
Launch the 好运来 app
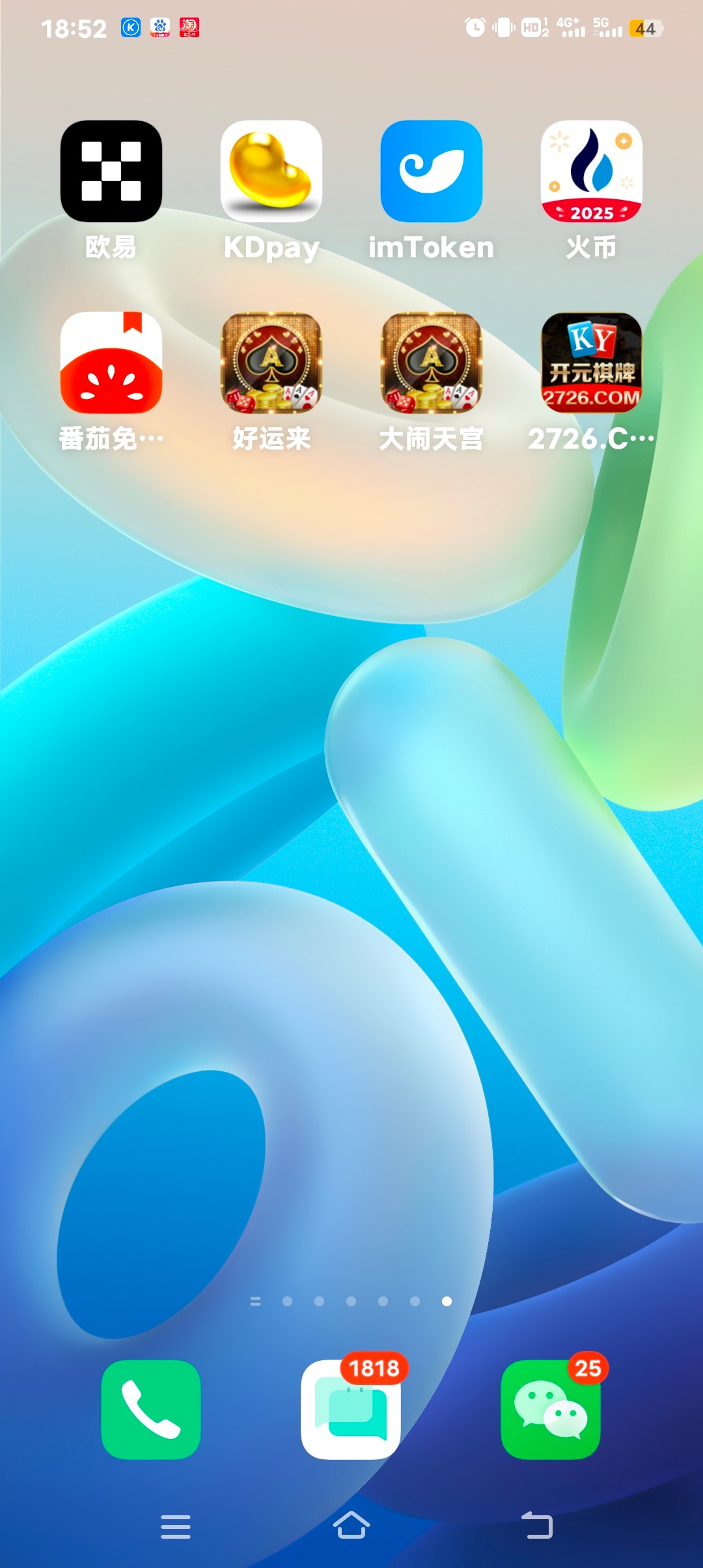(271, 363)
